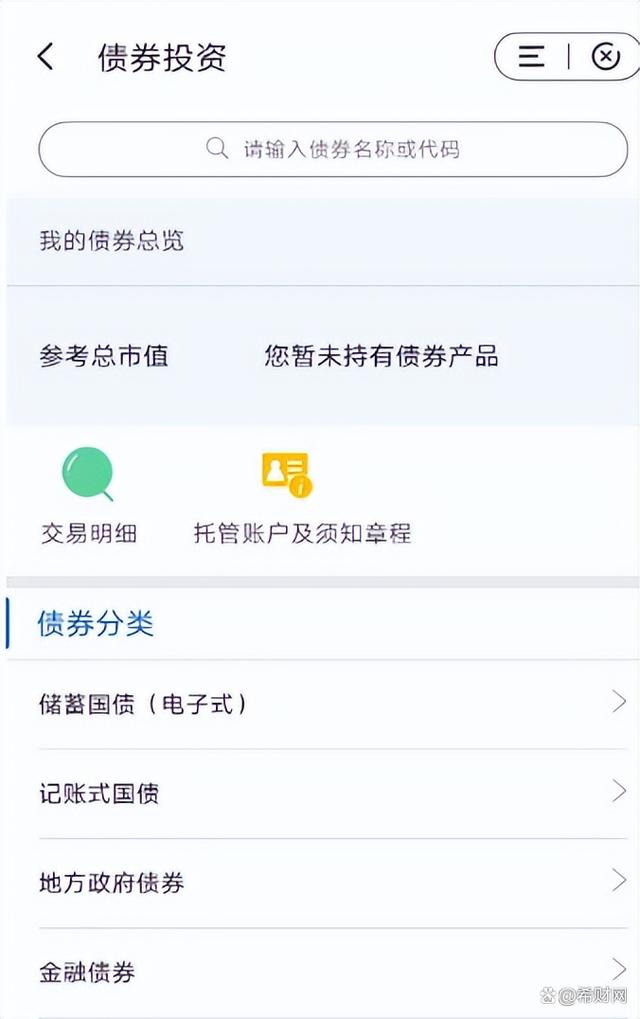Open 托管账户及须知章程
This screenshot has height=1019, width=640.
coord(302,496)
